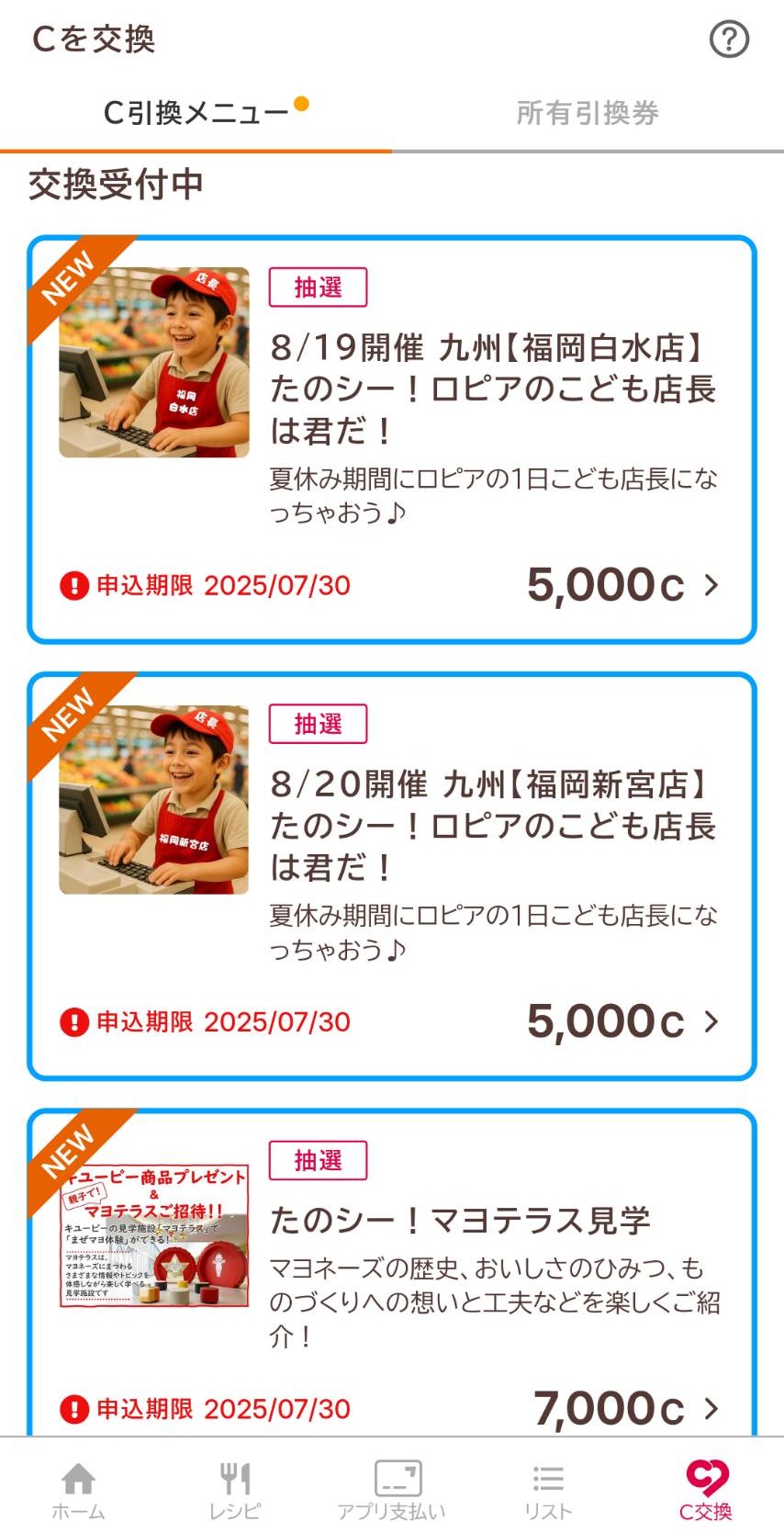Image resolution: width=784 pixels, height=1533 pixels.
Task: Open the 8/19 福岡白水店 こども店長 card
Action: coord(392,440)
